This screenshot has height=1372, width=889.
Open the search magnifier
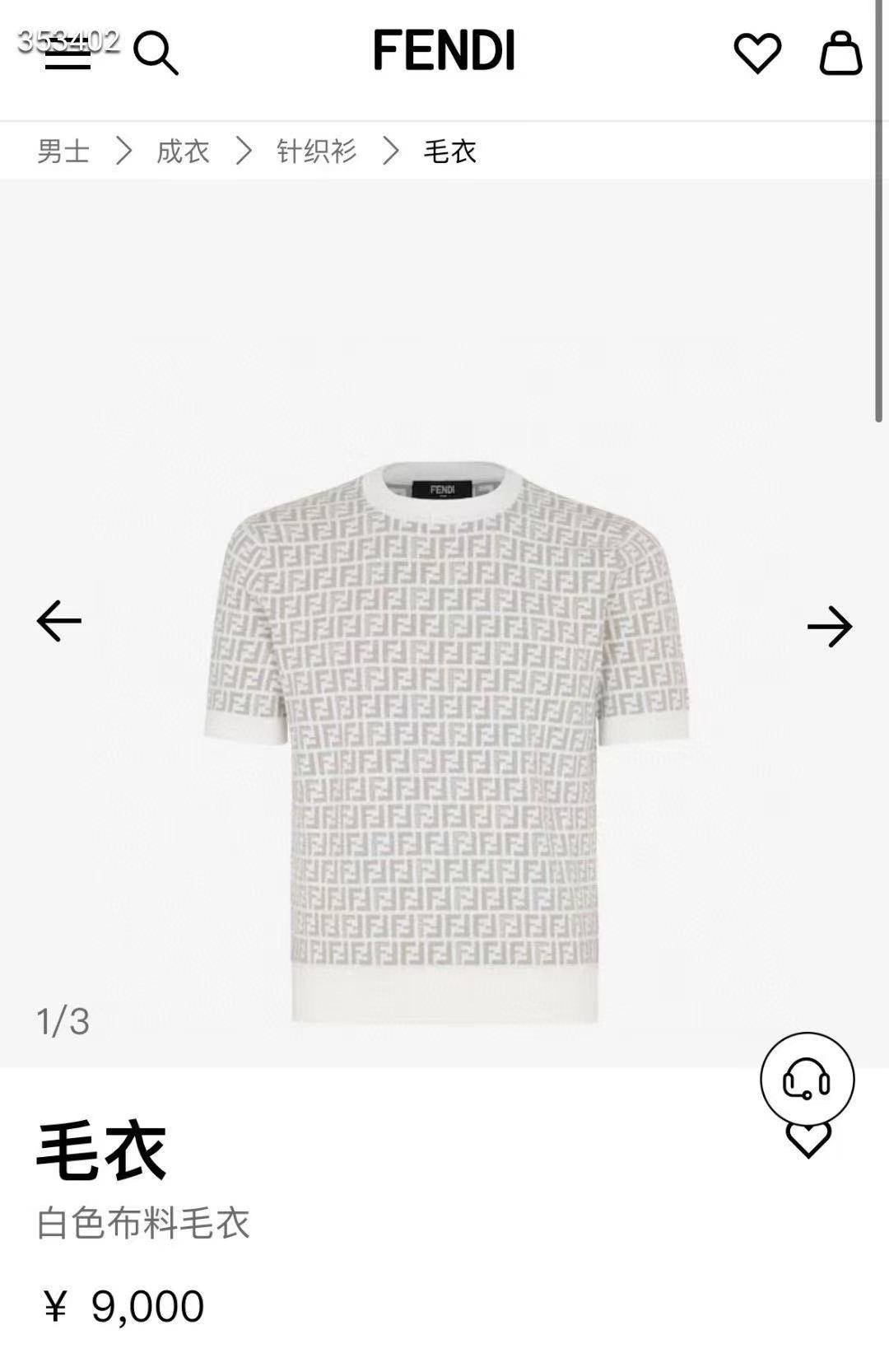[156, 54]
